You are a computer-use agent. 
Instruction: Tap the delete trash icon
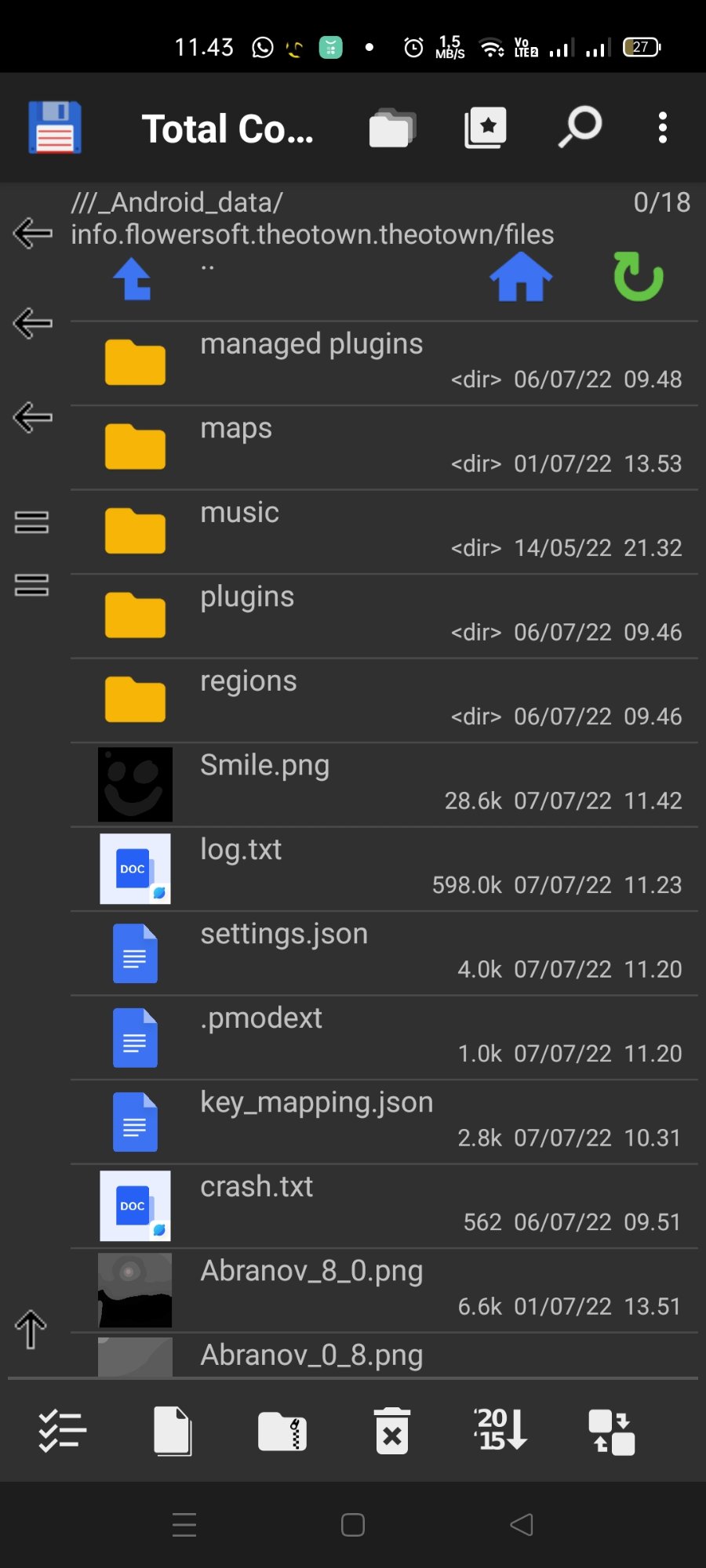click(392, 1431)
